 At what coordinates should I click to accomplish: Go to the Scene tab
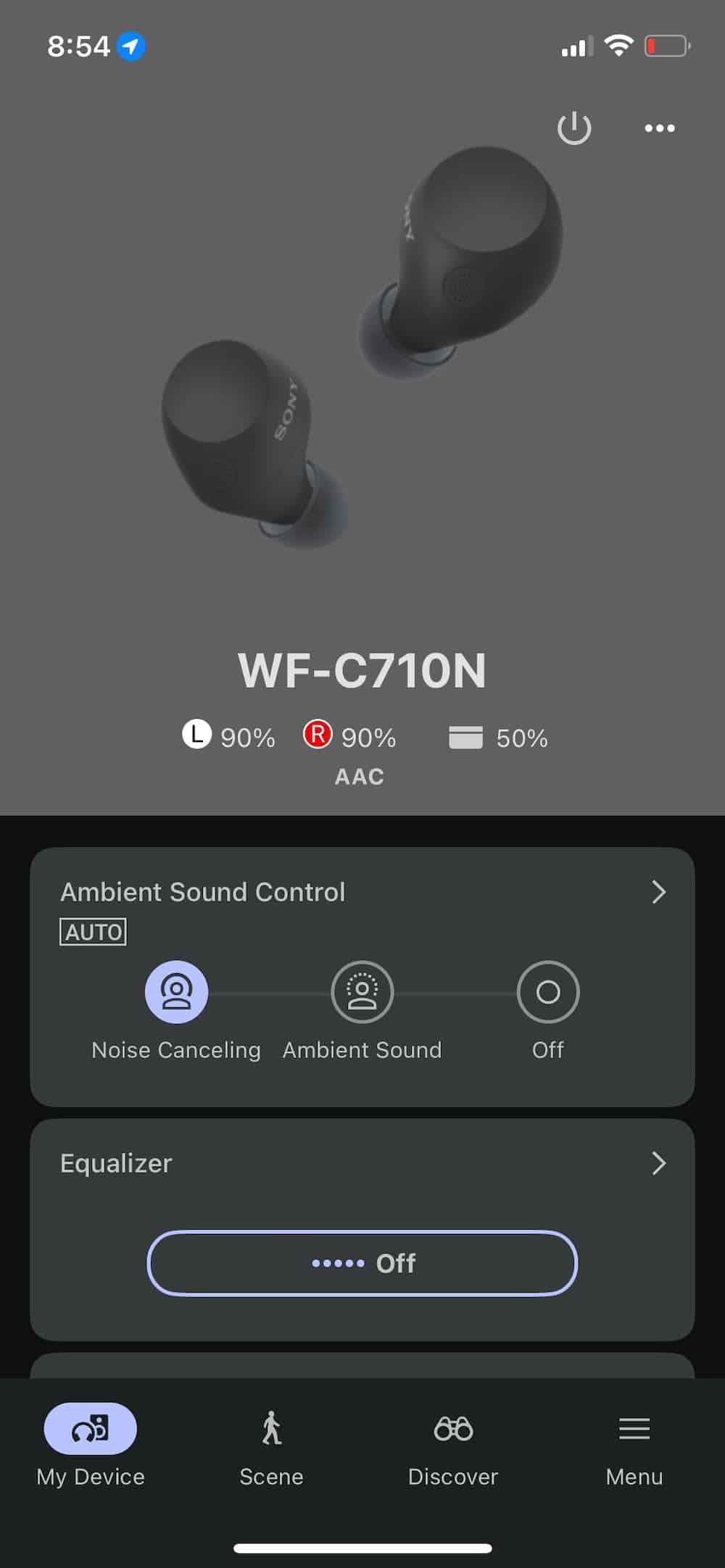(x=272, y=1446)
